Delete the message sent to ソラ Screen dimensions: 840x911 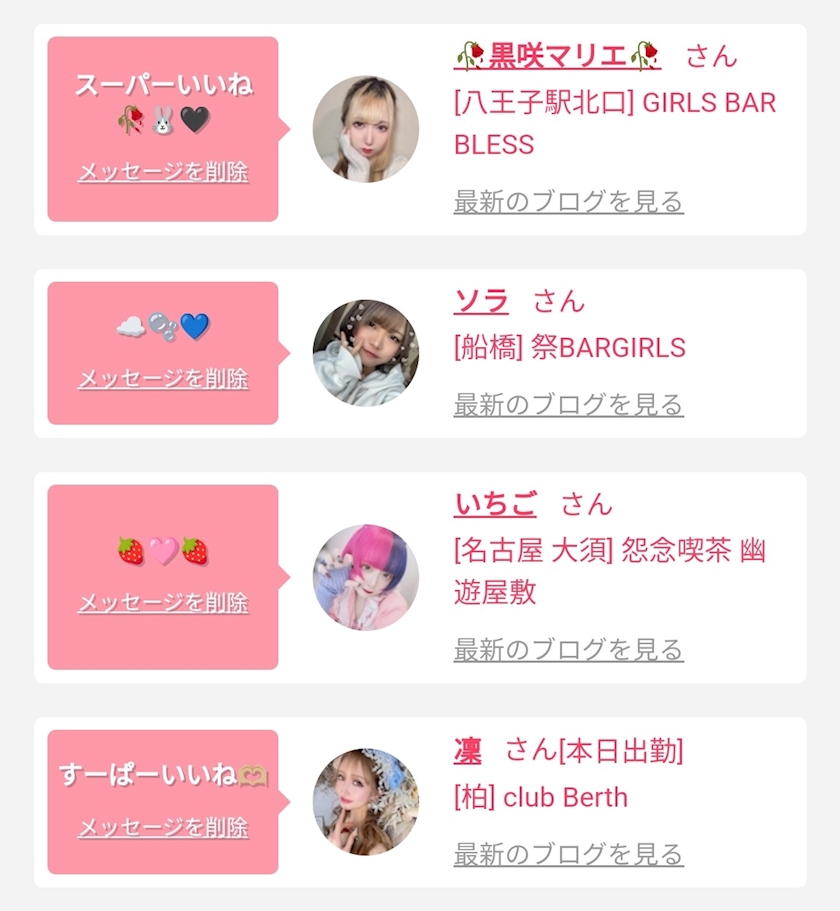(163, 379)
